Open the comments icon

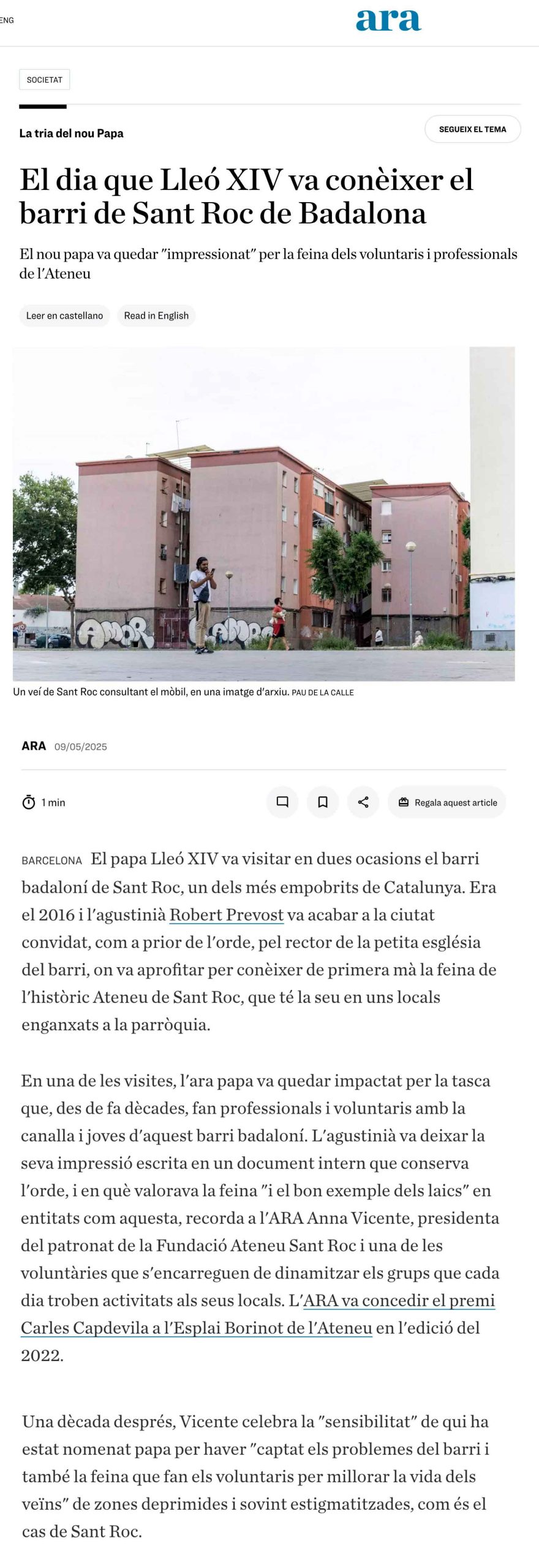(x=282, y=802)
